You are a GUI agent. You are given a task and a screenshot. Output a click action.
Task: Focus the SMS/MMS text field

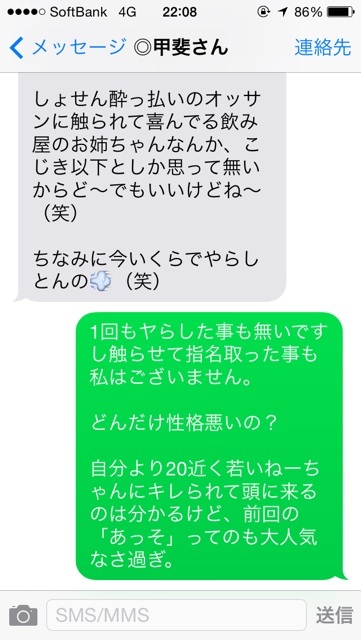click(176, 615)
